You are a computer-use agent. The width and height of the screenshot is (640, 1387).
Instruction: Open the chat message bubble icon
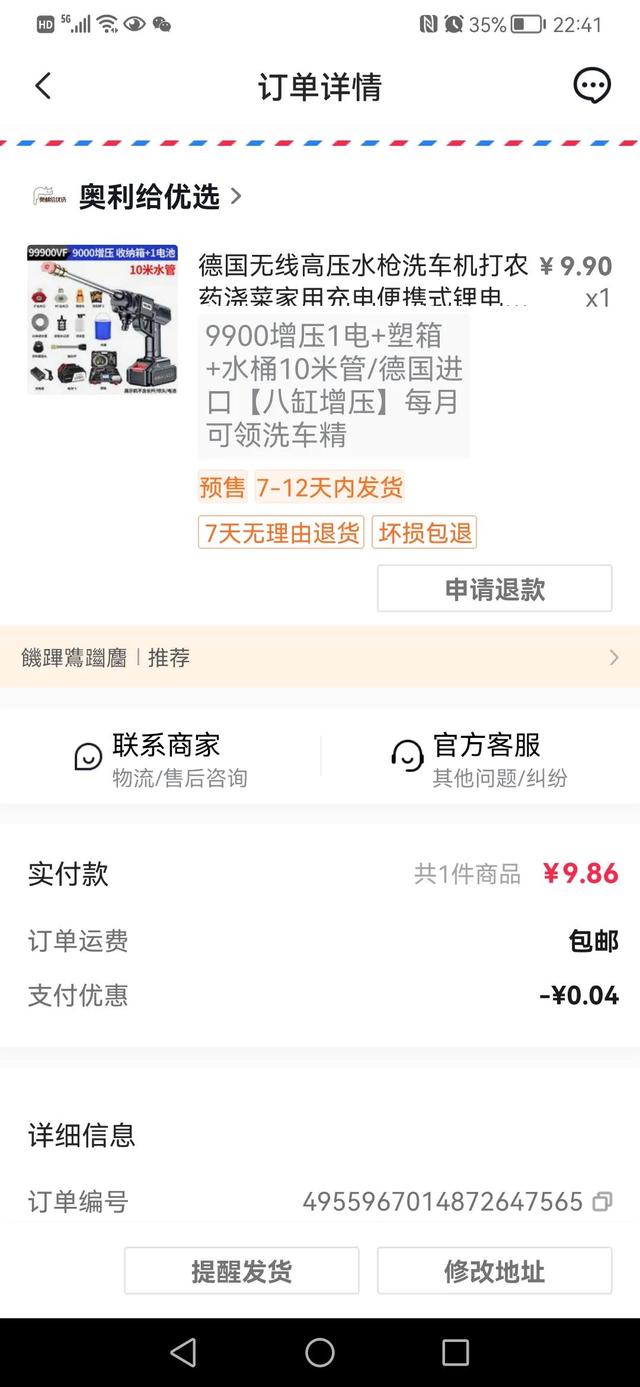(592, 86)
